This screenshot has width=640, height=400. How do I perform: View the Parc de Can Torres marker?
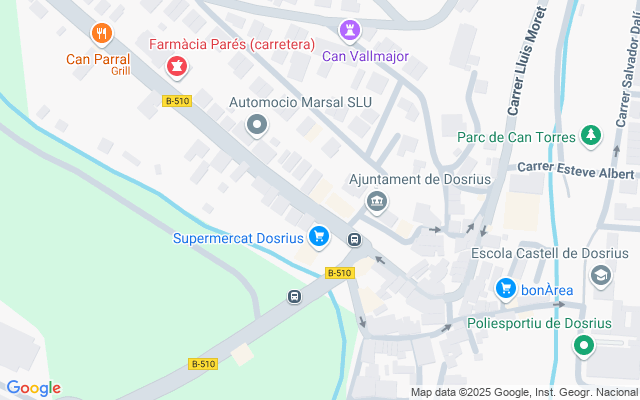[592, 135]
